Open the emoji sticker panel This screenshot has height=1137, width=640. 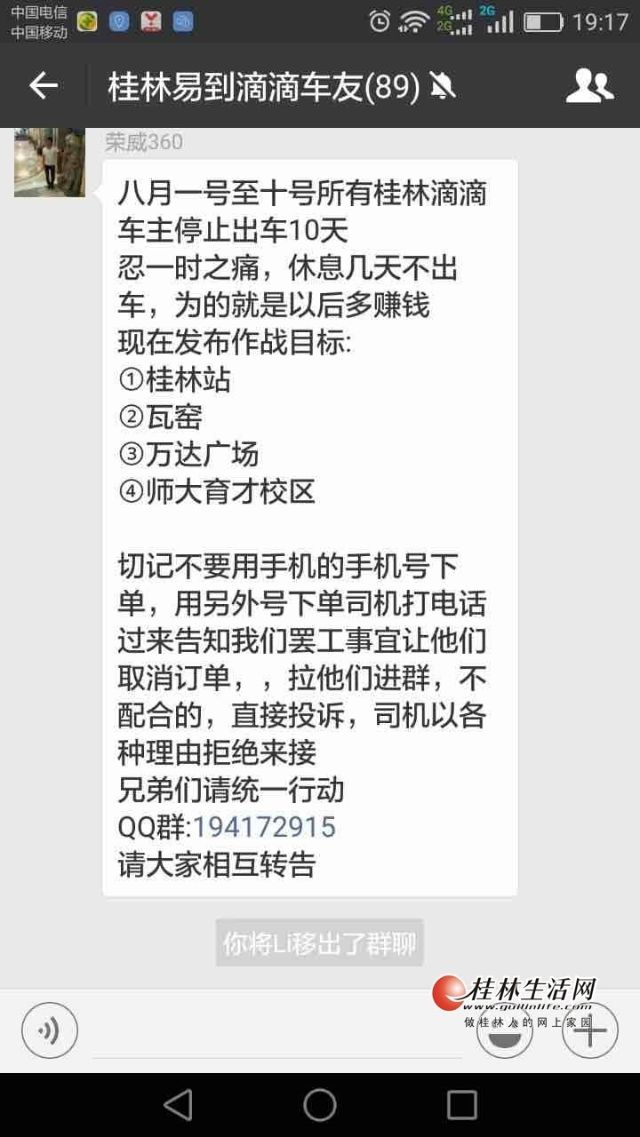coord(504,1032)
